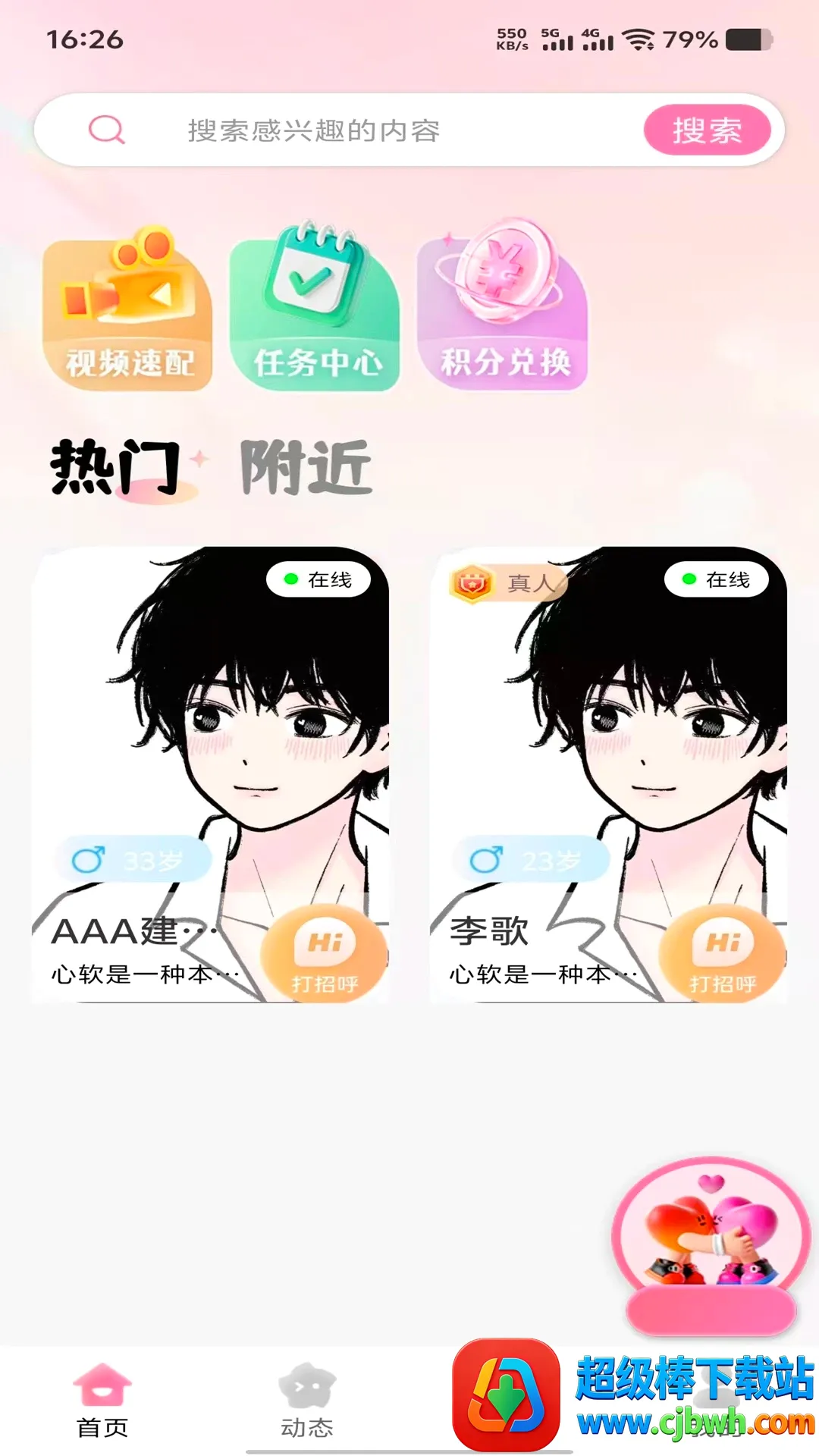Viewport: 819px width, 1456px height.
Task: Open the 任务中心 task center
Action: [315, 306]
